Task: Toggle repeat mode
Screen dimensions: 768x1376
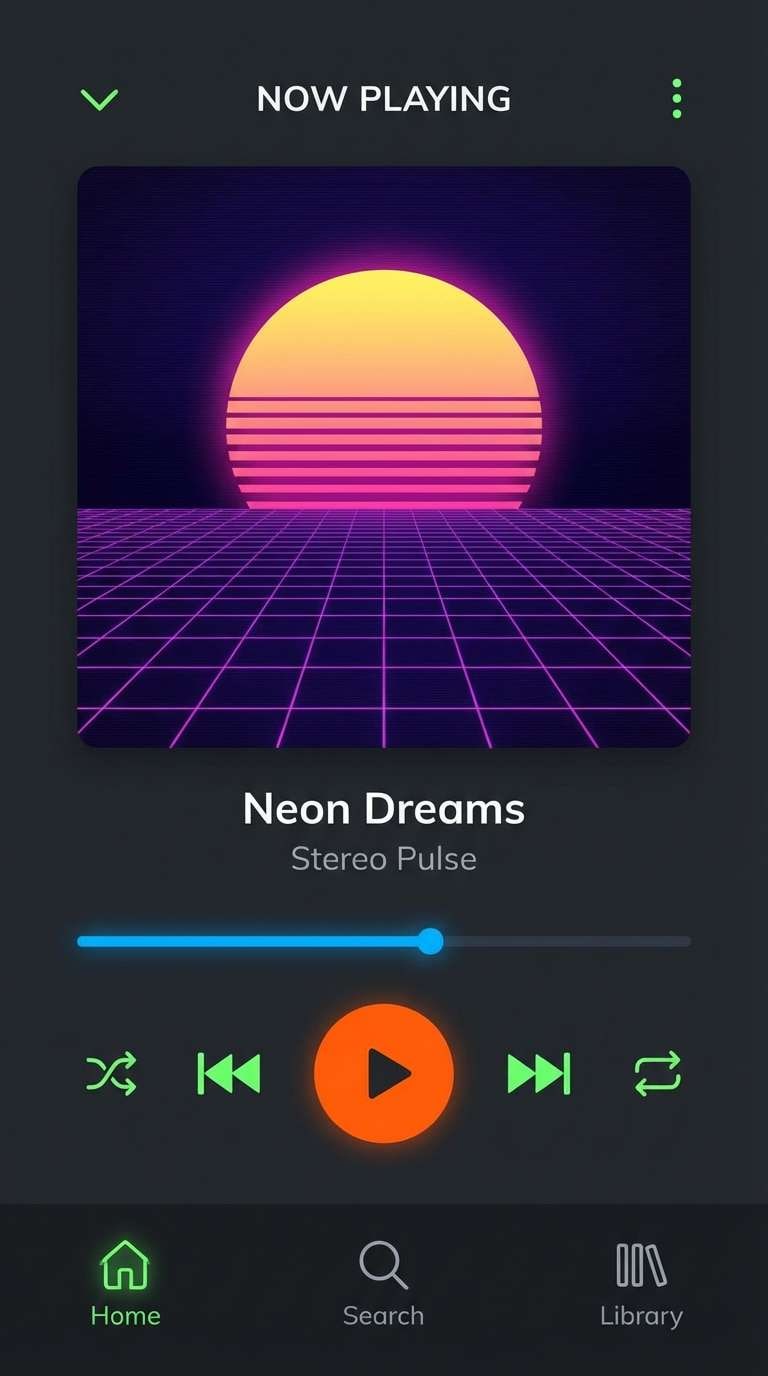Action: point(656,1073)
